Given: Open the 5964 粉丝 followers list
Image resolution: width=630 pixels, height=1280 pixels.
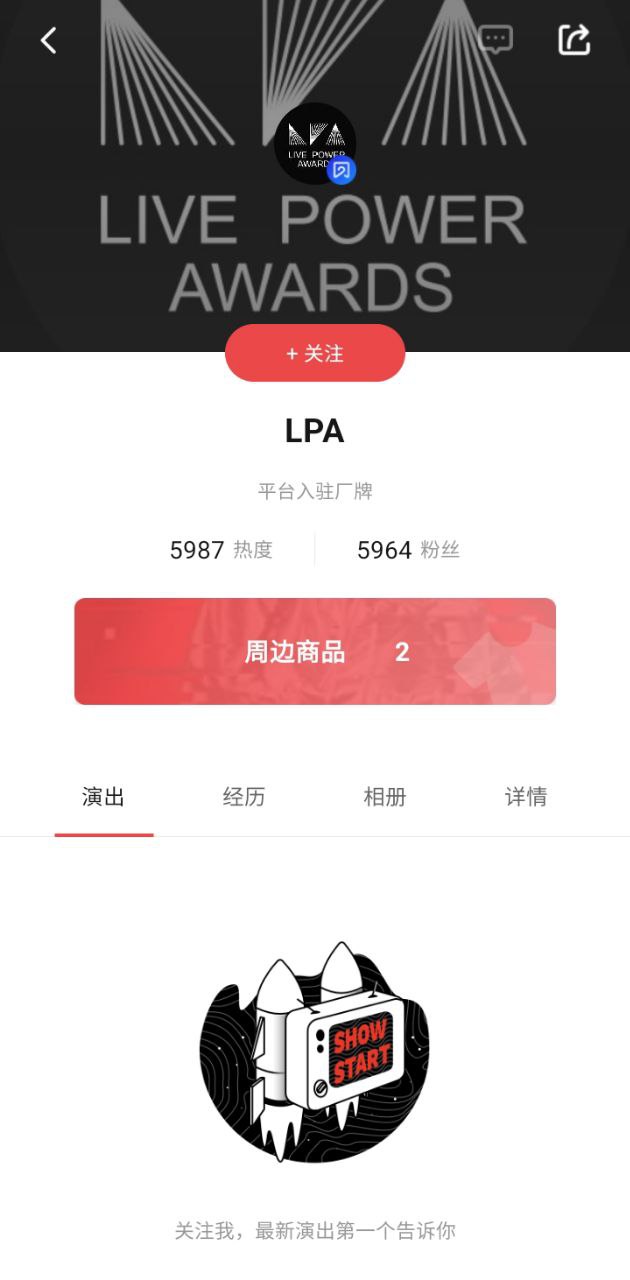Looking at the screenshot, I should [408, 550].
